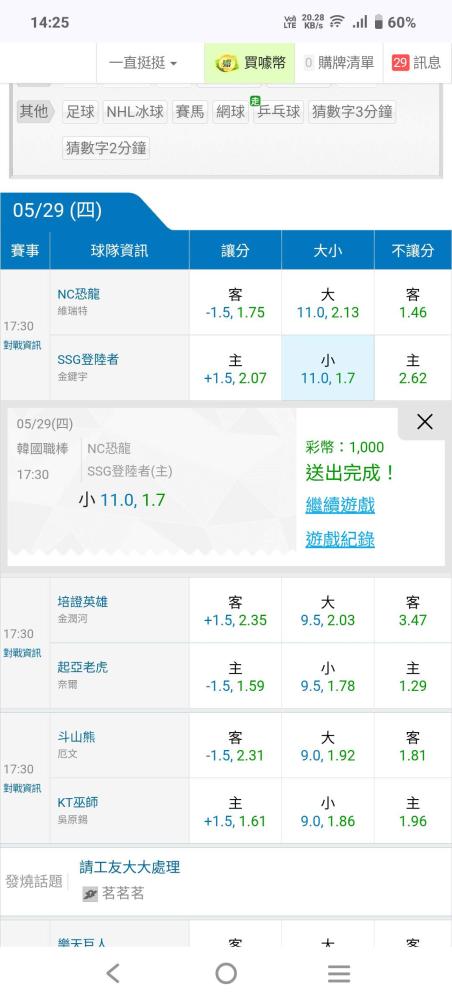Choose the 猜數字3分鐘 game
452x1000 pixels.
coord(351,112)
